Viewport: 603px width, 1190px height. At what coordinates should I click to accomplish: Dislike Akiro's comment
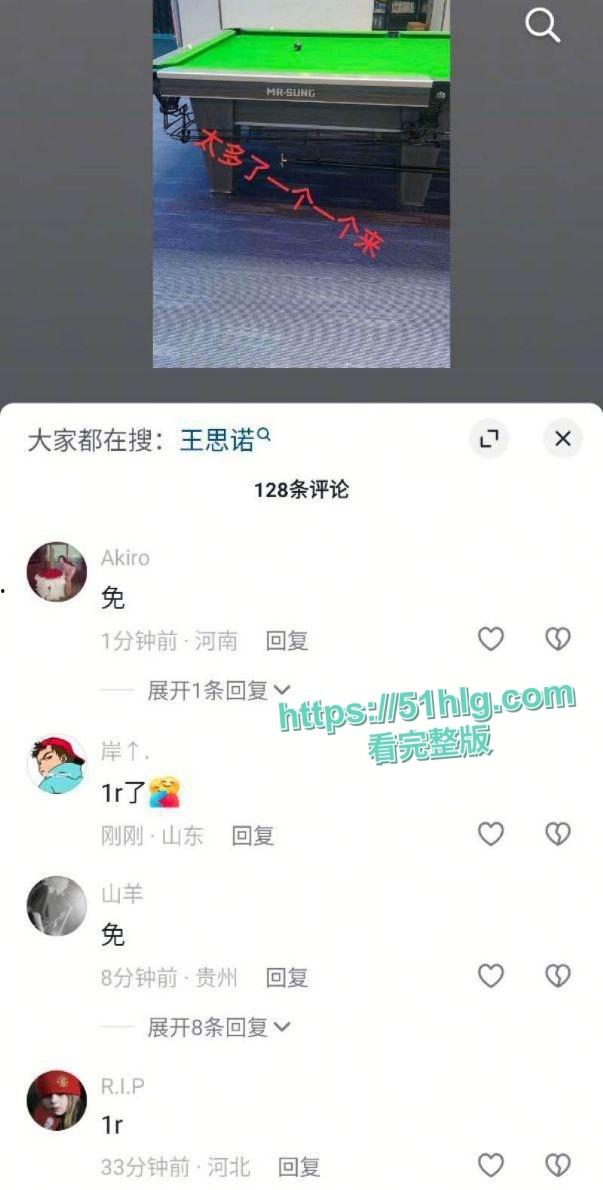click(x=557, y=639)
